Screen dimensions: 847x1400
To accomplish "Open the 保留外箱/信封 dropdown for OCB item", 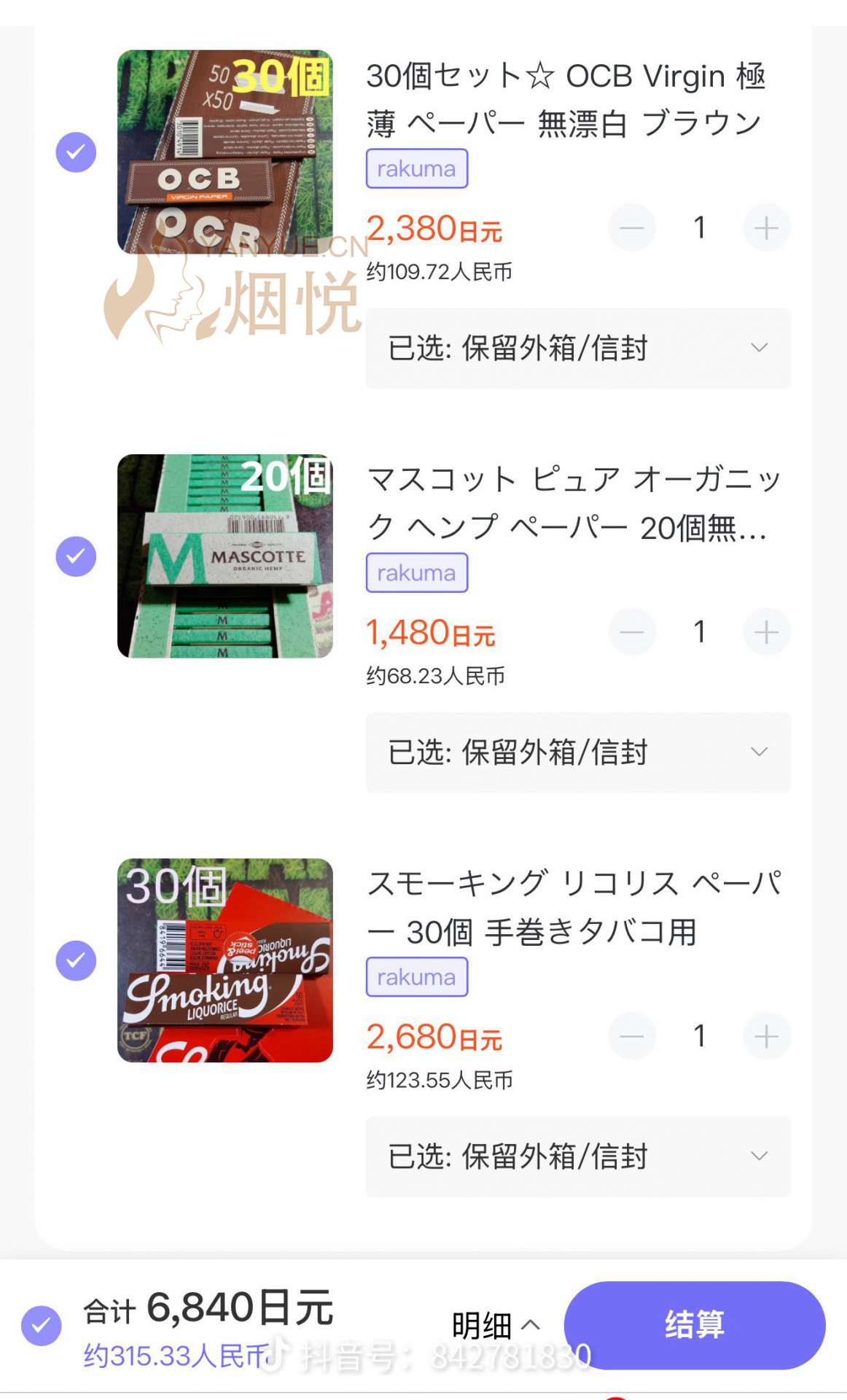I will [577, 348].
